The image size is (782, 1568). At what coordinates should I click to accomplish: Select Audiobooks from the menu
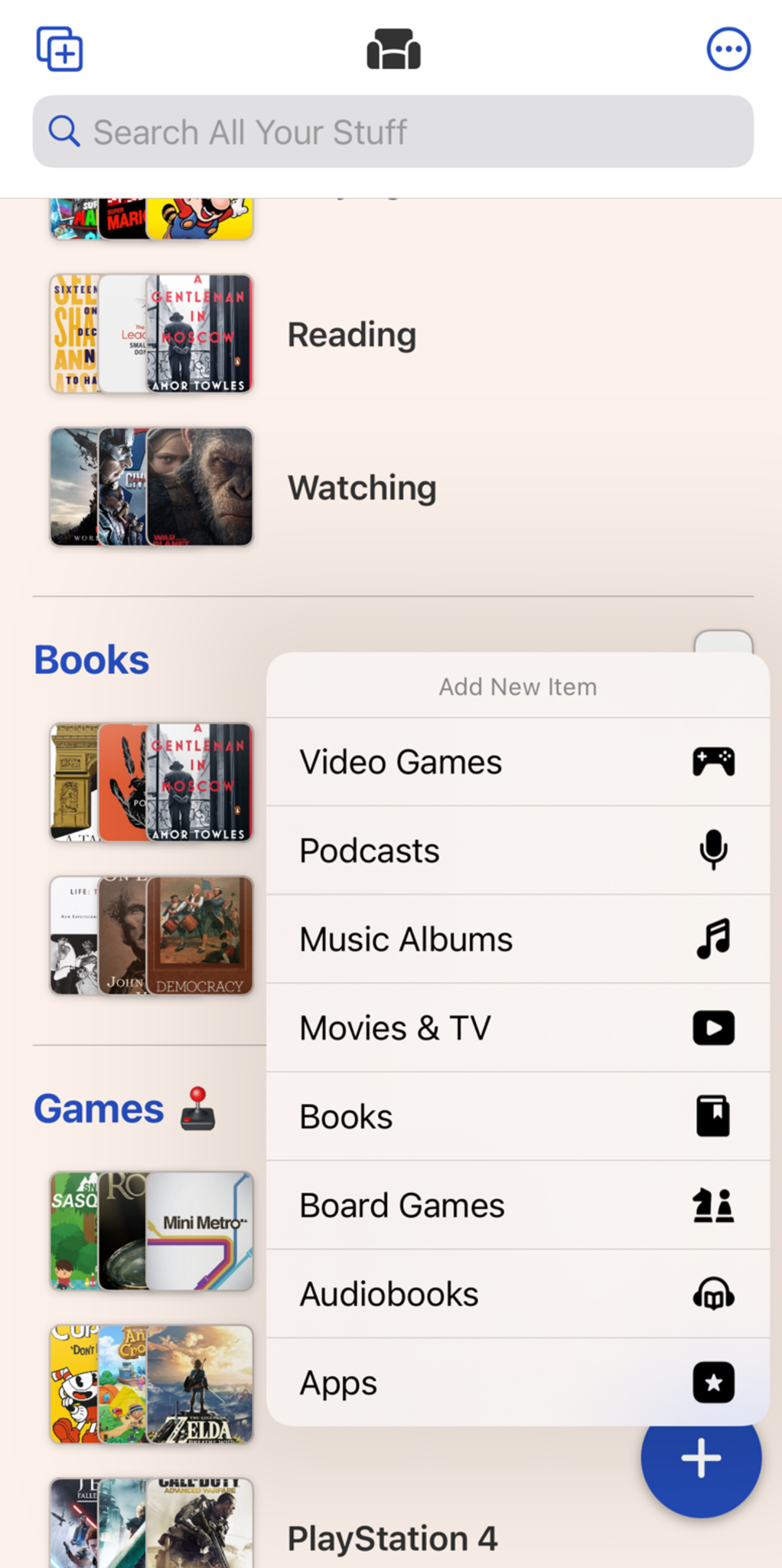pyautogui.click(x=517, y=1295)
